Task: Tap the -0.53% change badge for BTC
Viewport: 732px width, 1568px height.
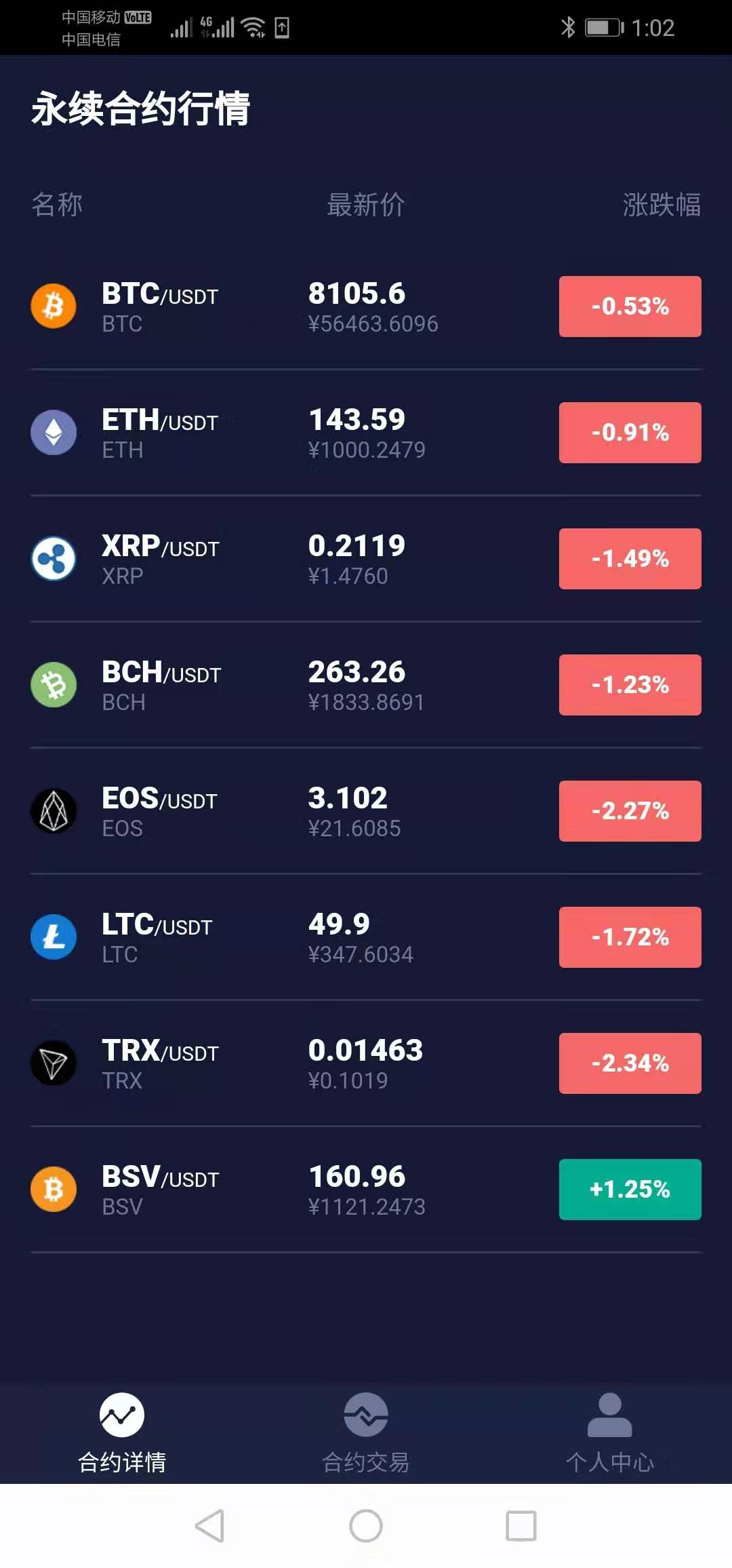Action: 630,307
